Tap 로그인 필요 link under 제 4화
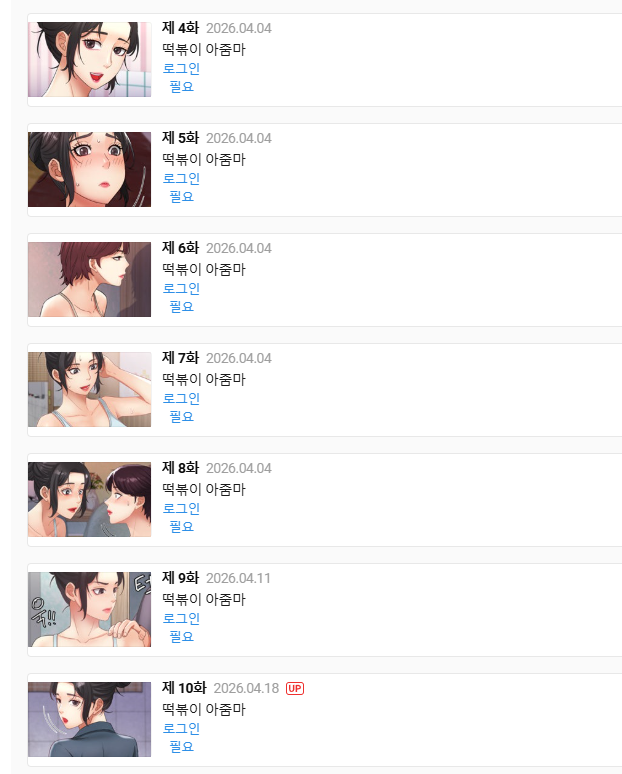This screenshot has width=622, height=774. pos(181,69)
